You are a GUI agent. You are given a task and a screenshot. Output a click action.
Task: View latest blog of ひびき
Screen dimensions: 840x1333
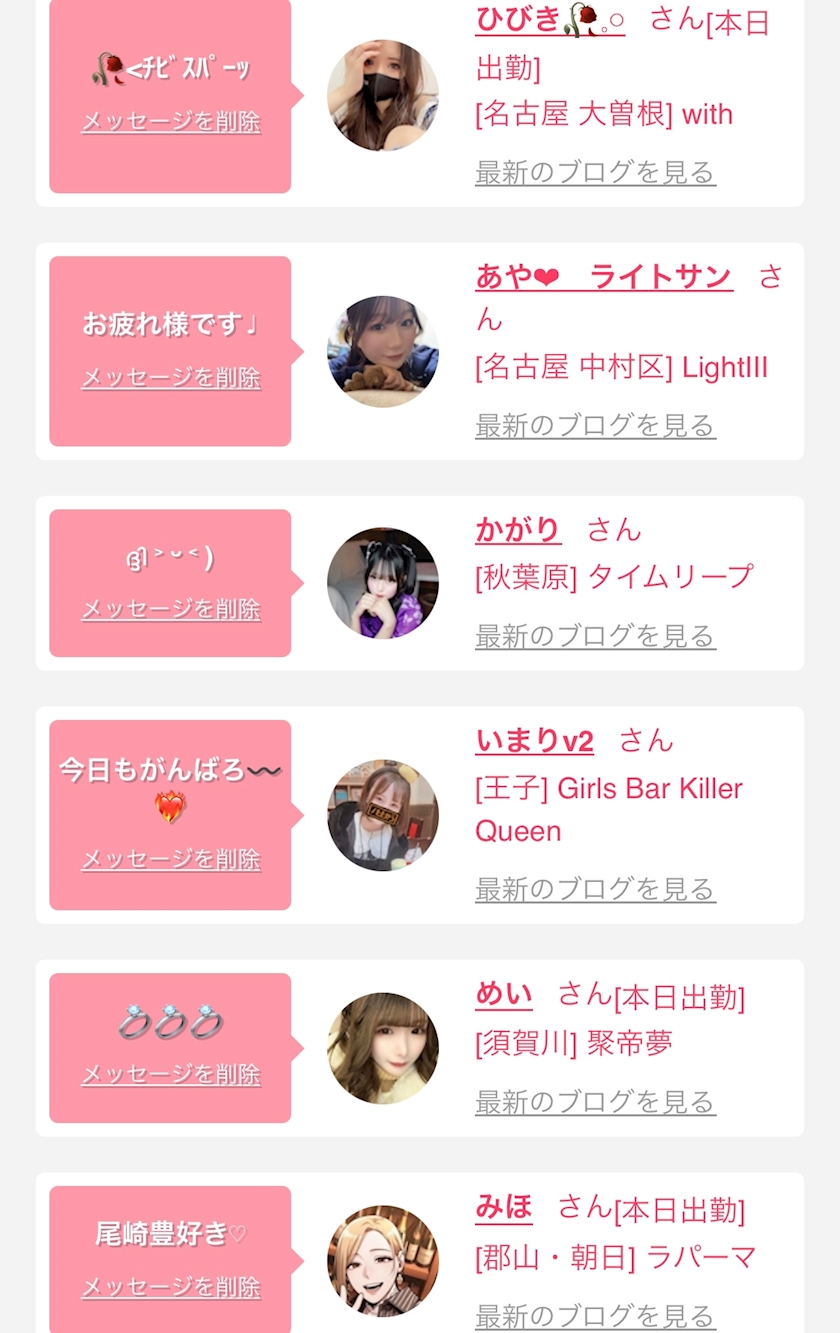click(x=595, y=173)
